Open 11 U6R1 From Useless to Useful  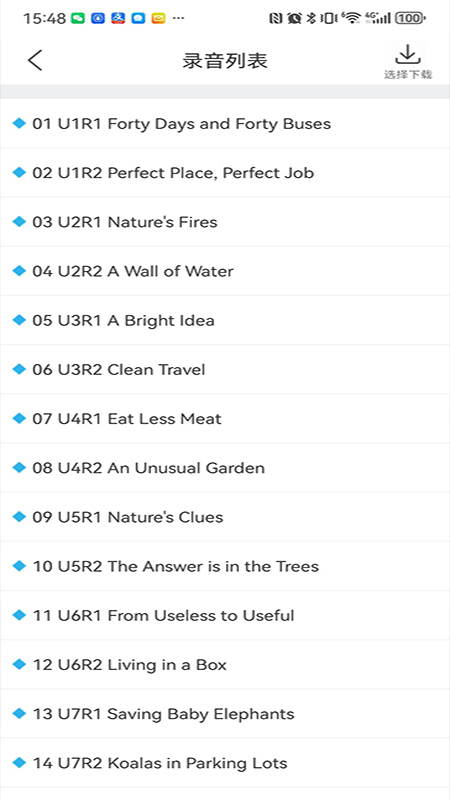(225, 616)
